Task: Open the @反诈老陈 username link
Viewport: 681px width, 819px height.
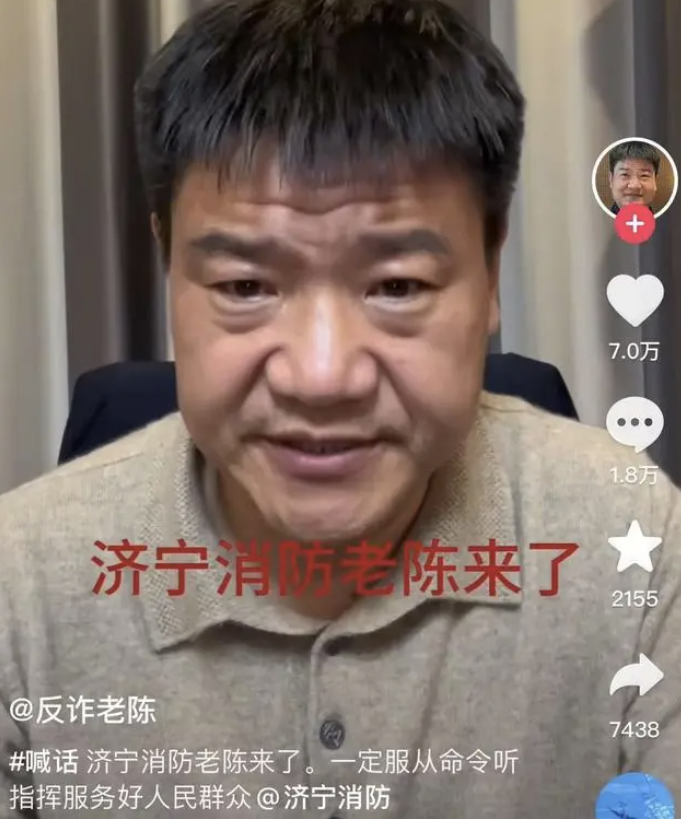Action: pyautogui.click(x=83, y=712)
